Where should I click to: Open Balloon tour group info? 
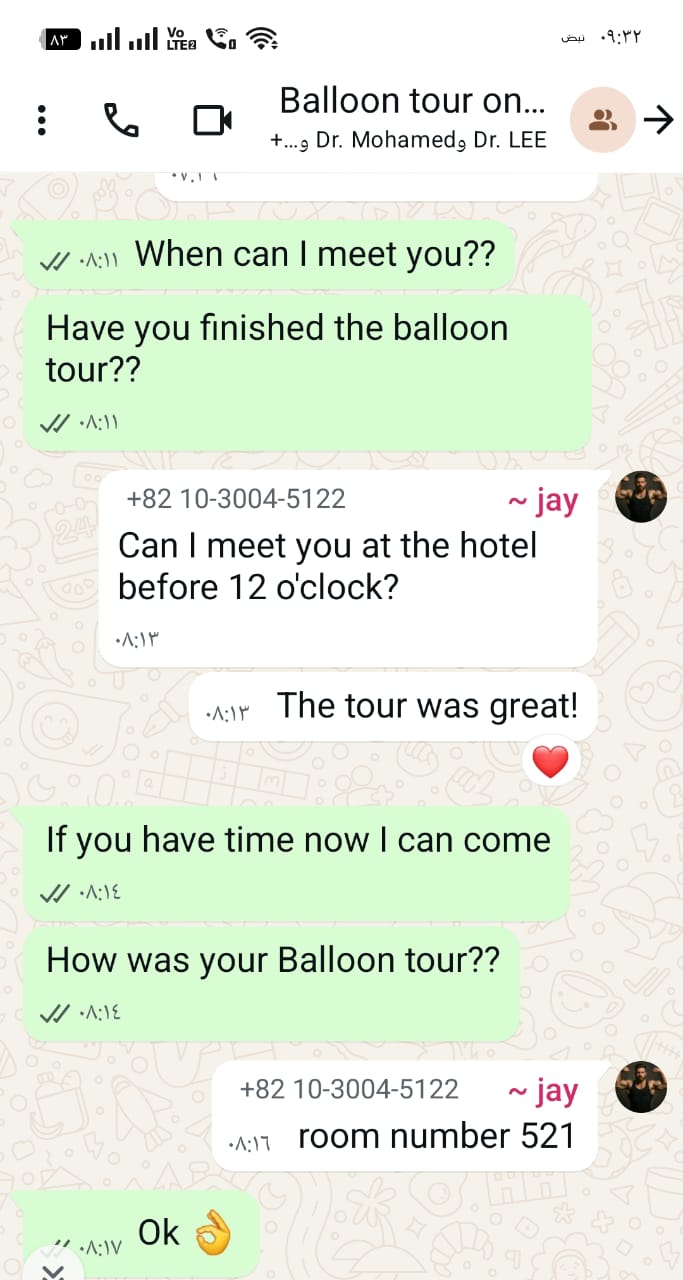pos(410,118)
